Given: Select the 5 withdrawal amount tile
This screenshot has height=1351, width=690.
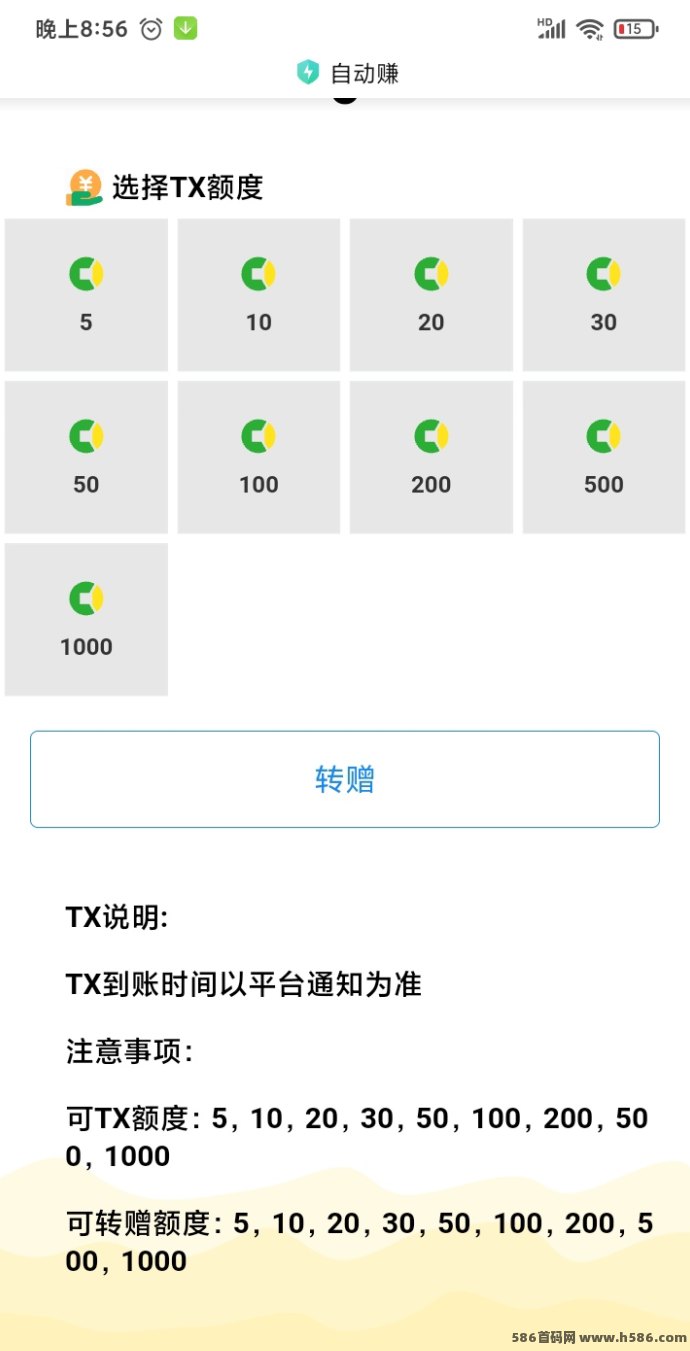Looking at the screenshot, I should point(86,295).
